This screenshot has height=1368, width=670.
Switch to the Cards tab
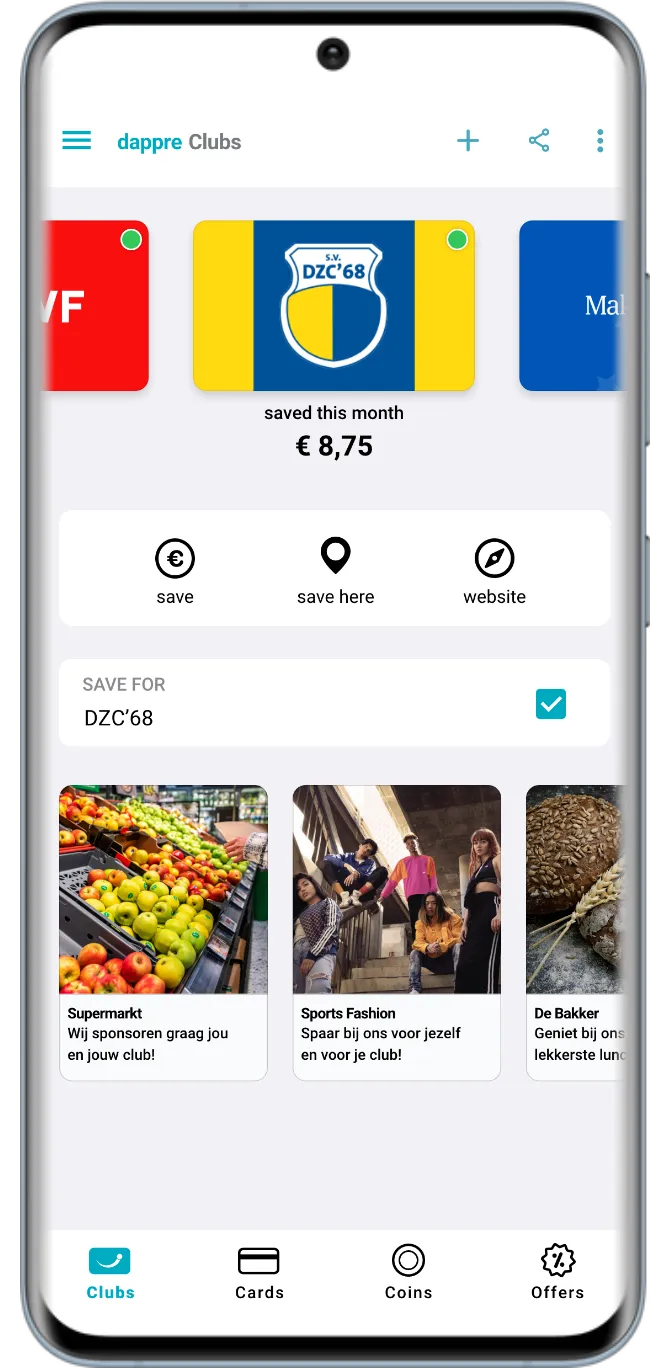click(x=259, y=1272)
